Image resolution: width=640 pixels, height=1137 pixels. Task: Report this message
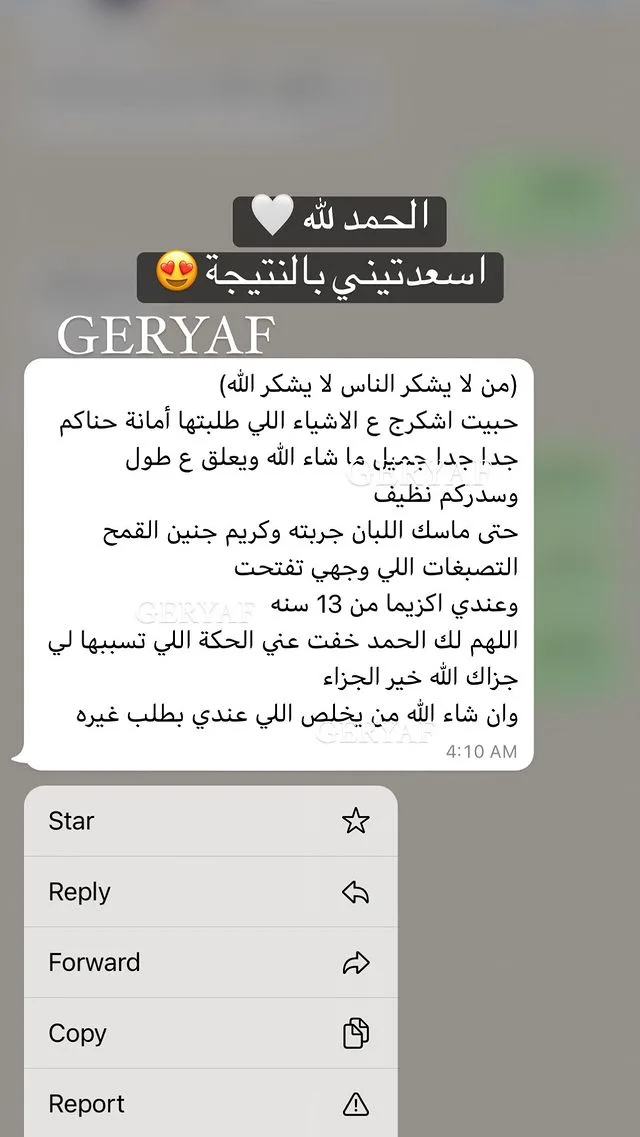click(x=210, y=1104)
